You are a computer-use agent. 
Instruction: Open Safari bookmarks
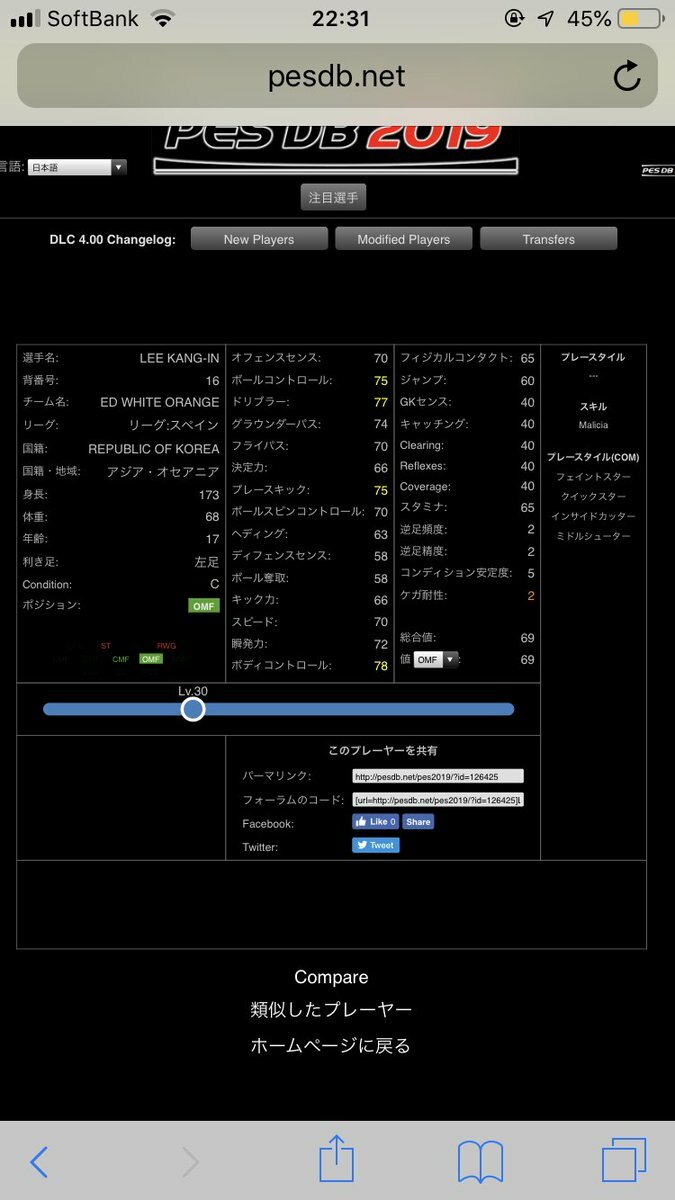click(480, 1162)
